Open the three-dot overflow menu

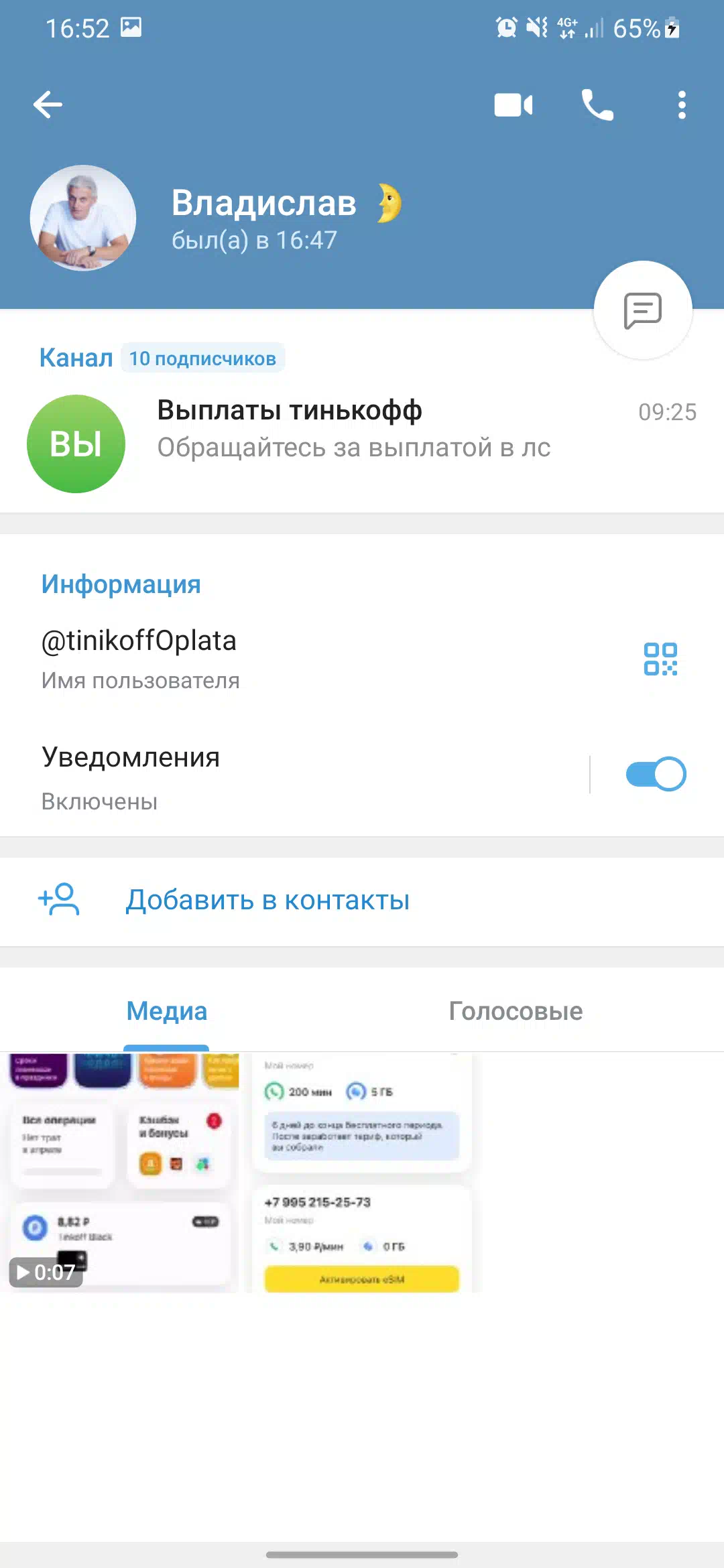click(682, 105)
